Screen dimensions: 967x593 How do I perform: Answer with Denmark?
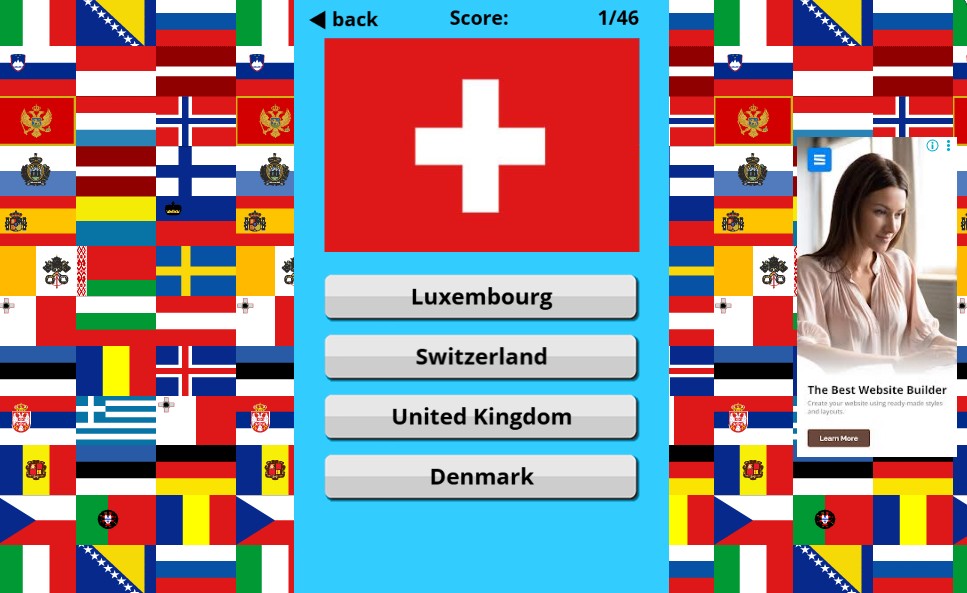[481, 477]
